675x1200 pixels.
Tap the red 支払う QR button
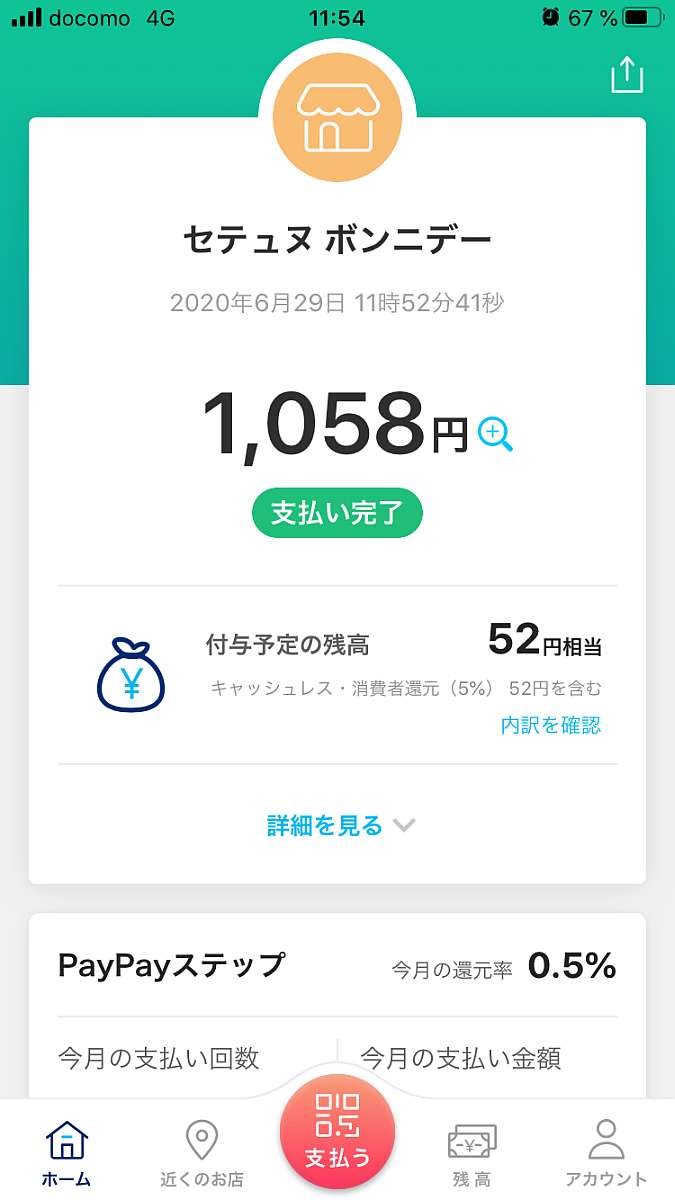coord(338,1132)
